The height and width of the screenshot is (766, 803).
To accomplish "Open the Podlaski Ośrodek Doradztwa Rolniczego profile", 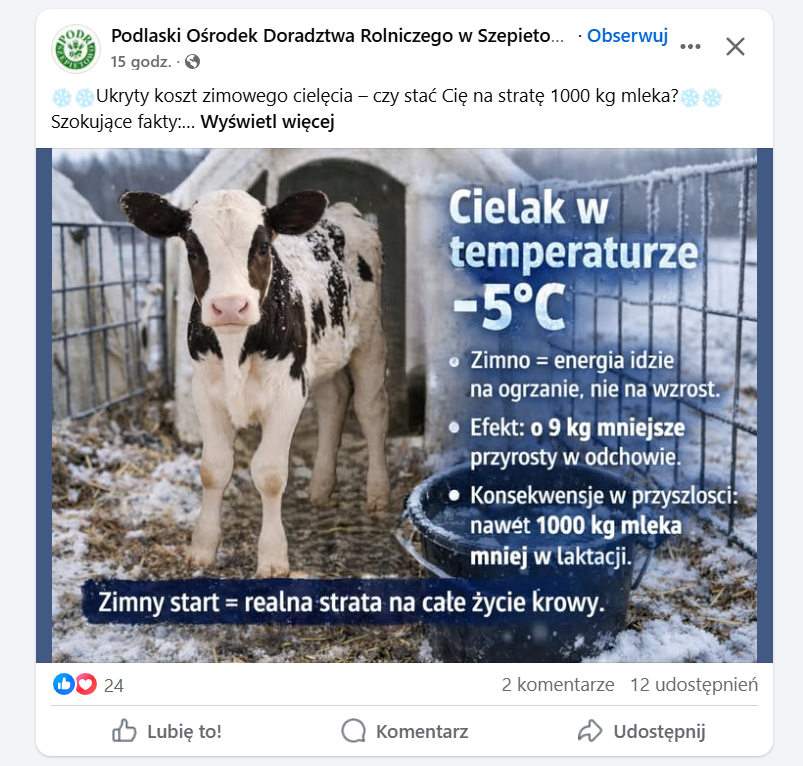I will tap(338, 36).
